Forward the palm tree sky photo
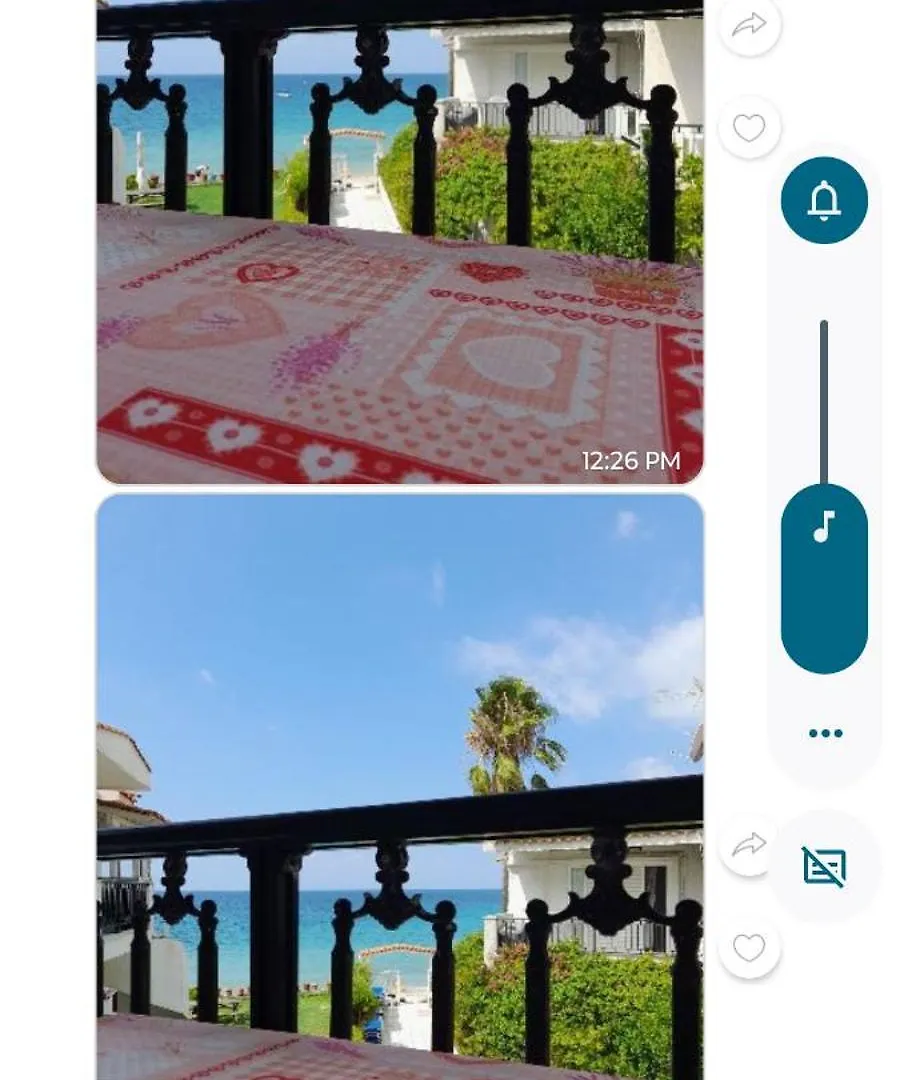This screenshot has width=900, height=1080. (748, 846)
